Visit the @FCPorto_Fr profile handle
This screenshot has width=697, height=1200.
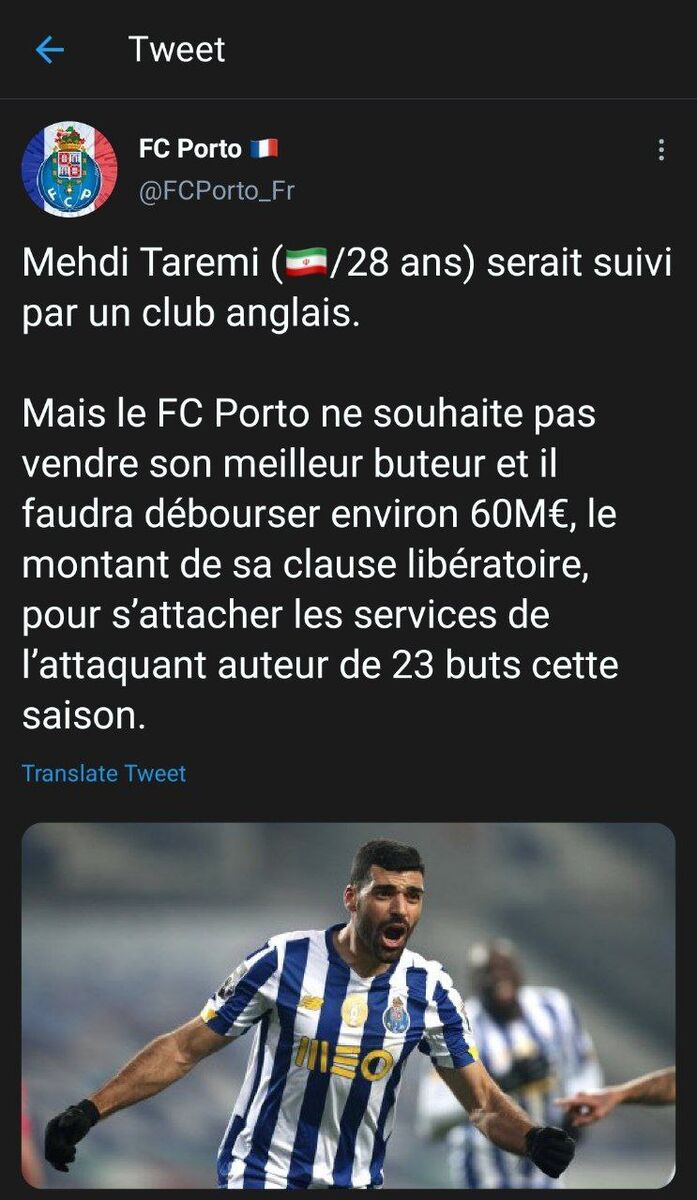point(216,190)
